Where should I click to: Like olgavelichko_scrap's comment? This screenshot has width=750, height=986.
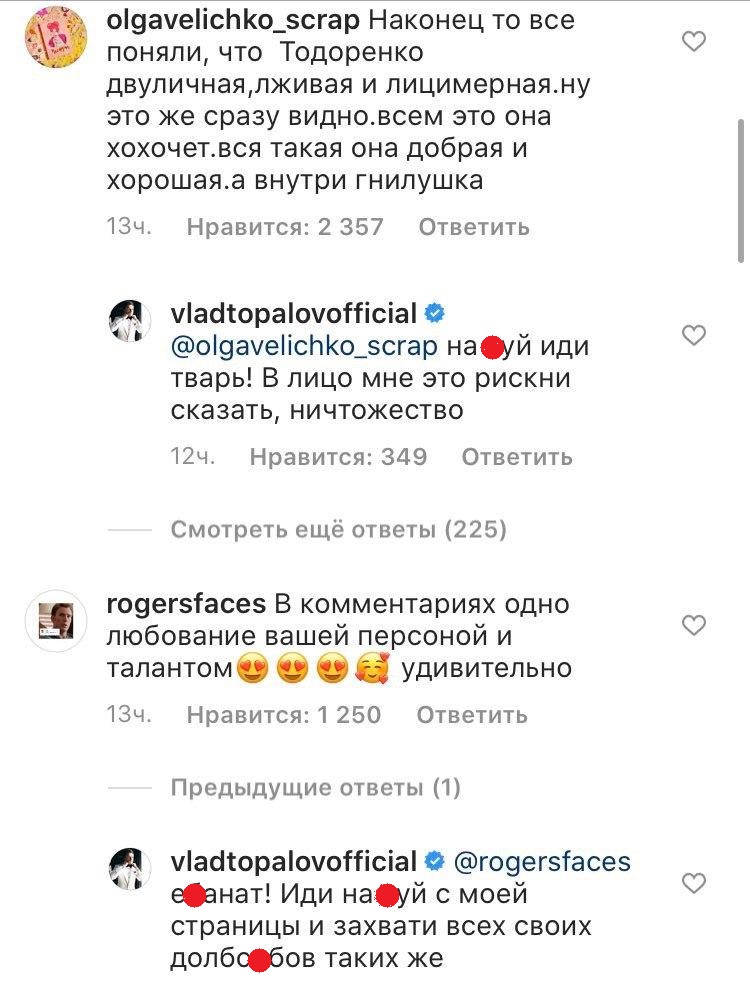point(693,42)
